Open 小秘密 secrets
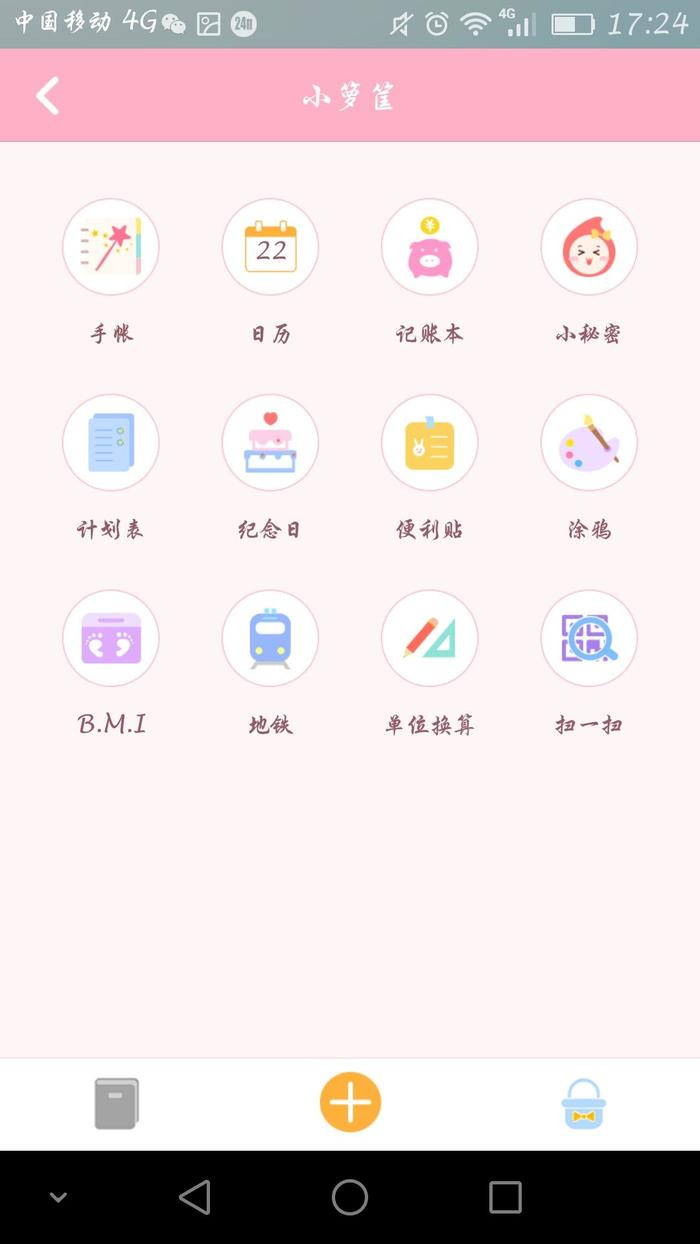 (589, 247)
